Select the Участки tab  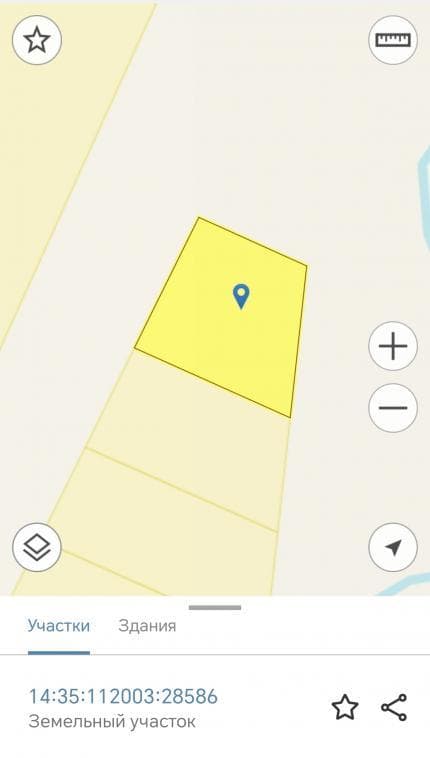[x=59, y=626]
